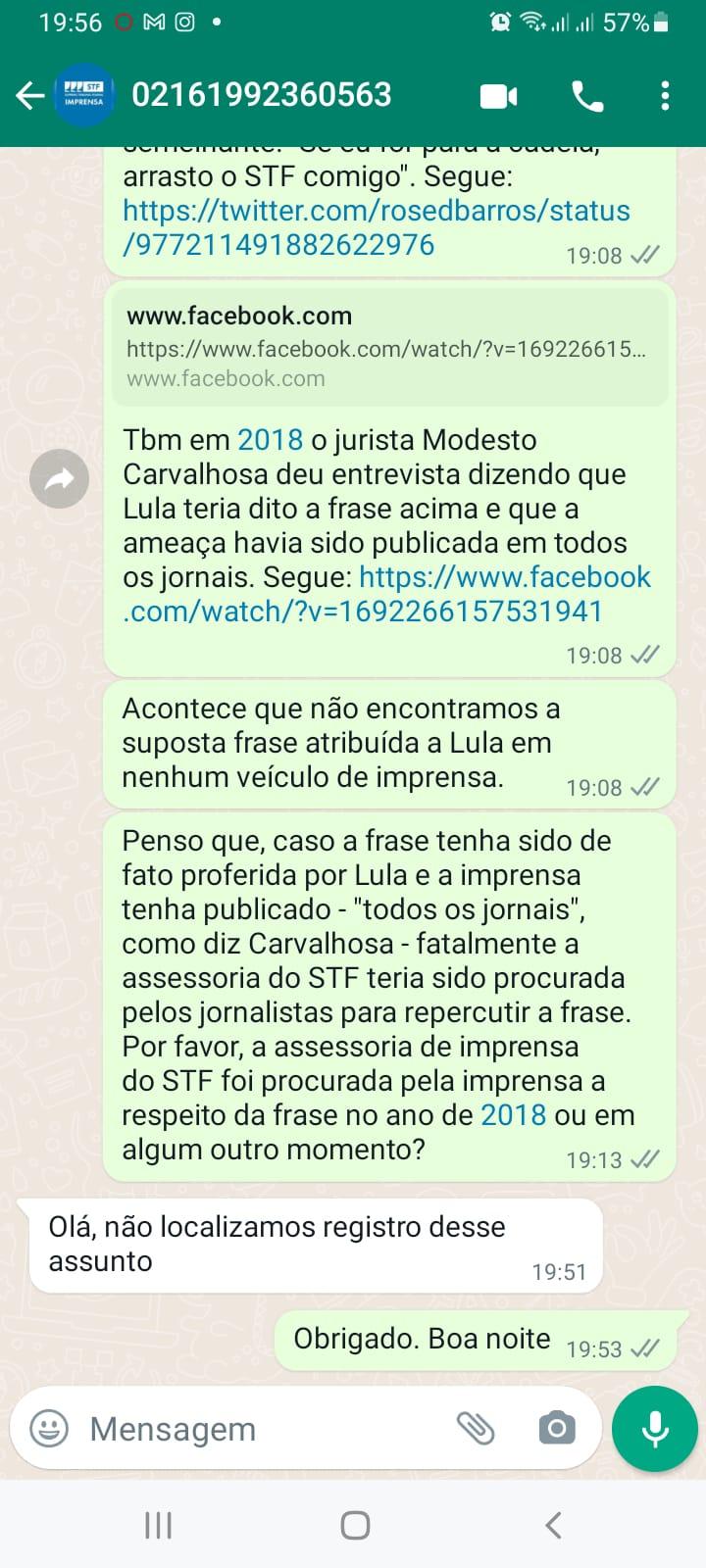
Task: Start a video call
Action: (499, 96)
